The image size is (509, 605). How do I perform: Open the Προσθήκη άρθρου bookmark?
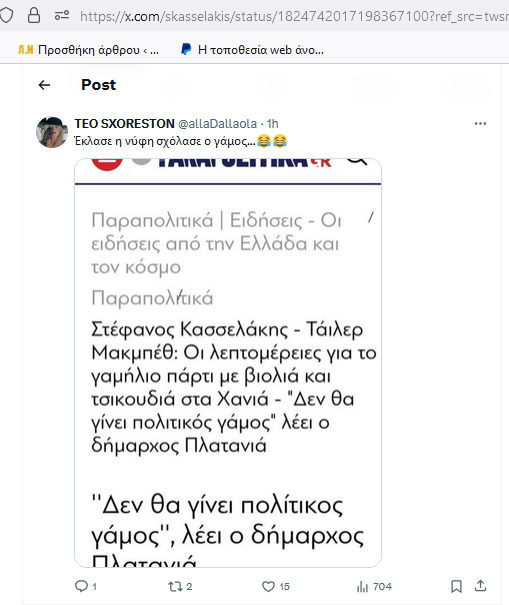88,50
